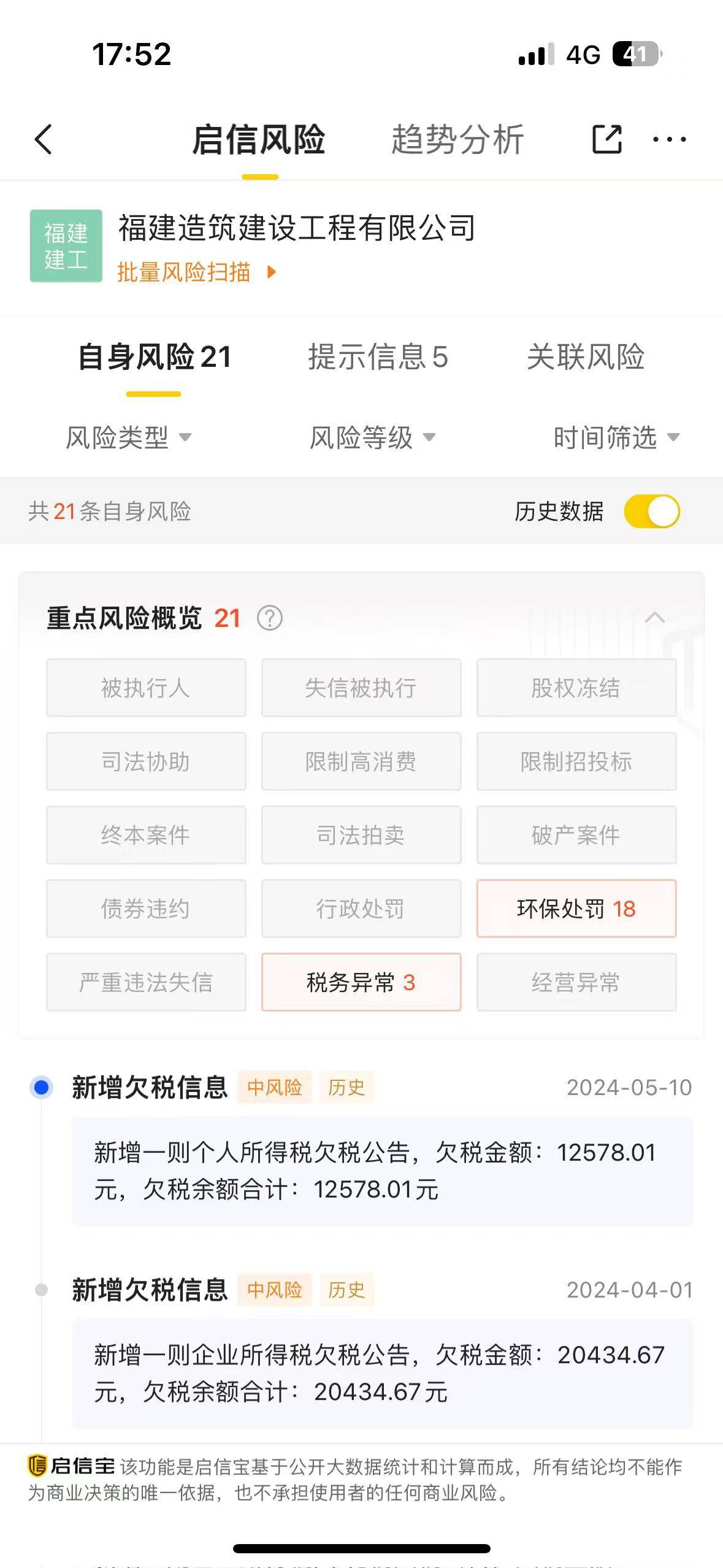The image size is (723, 1568).
Task: Open the three-dot overflow menu
Action: click(670, 140)
